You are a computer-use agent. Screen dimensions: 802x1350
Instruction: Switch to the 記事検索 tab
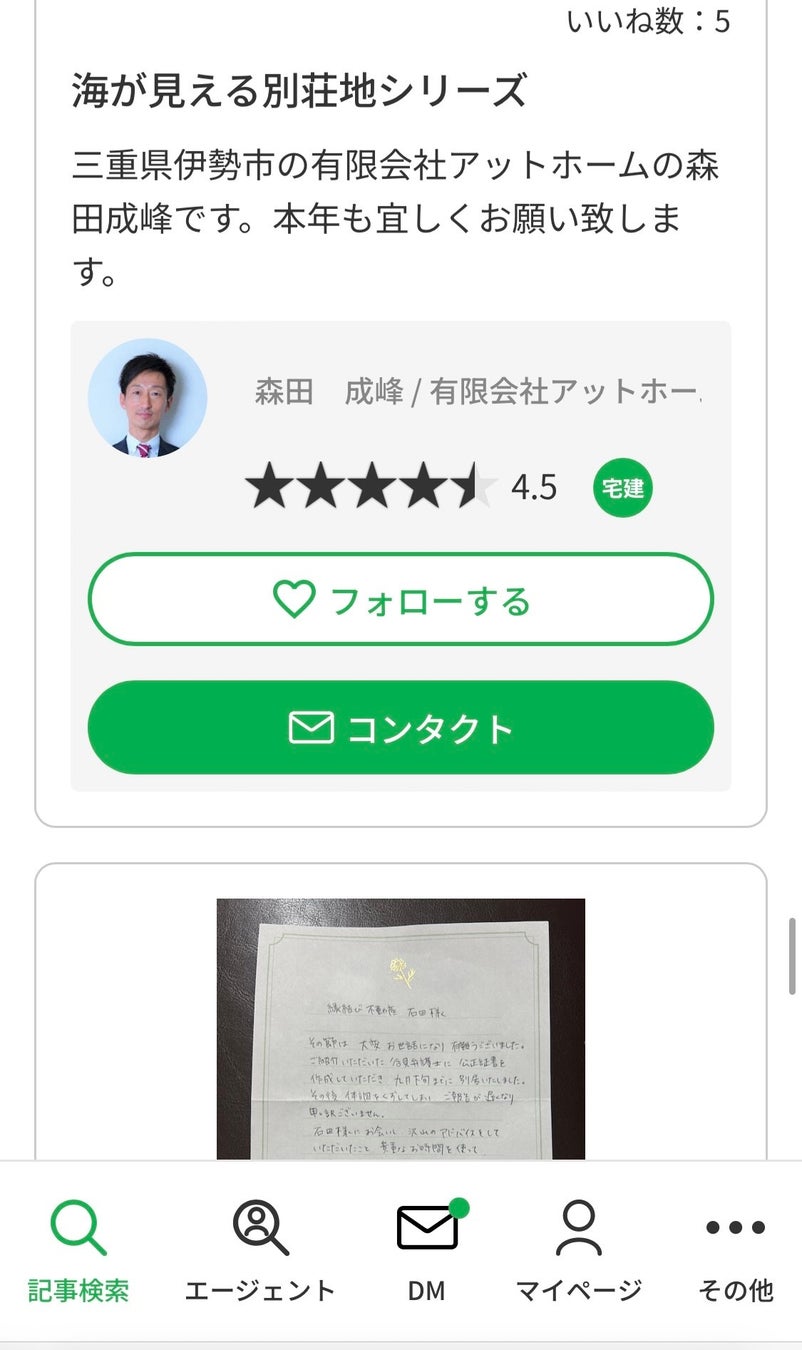coord(78,1250)
